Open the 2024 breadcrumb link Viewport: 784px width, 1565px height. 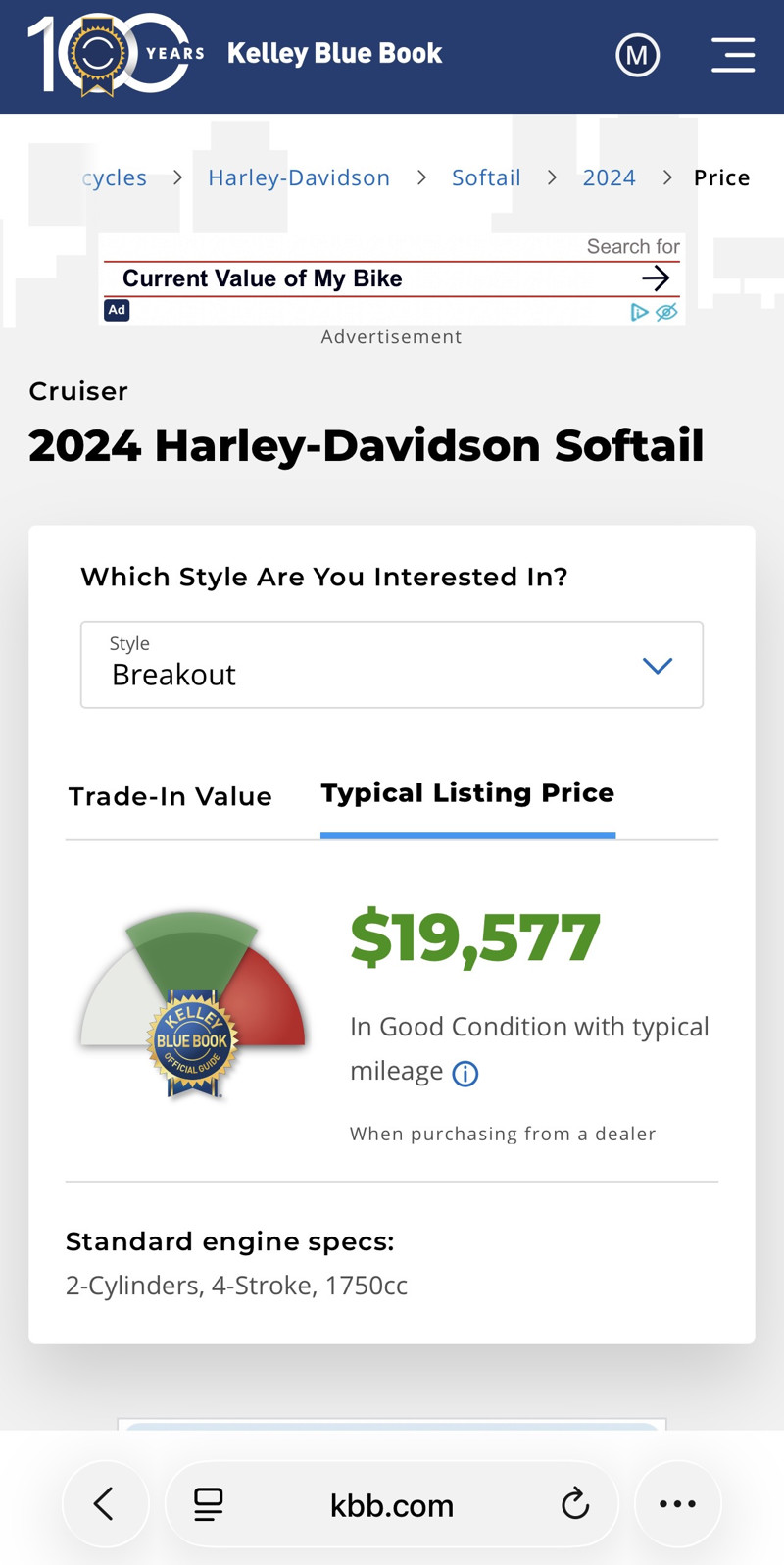[x=609, y=177]
